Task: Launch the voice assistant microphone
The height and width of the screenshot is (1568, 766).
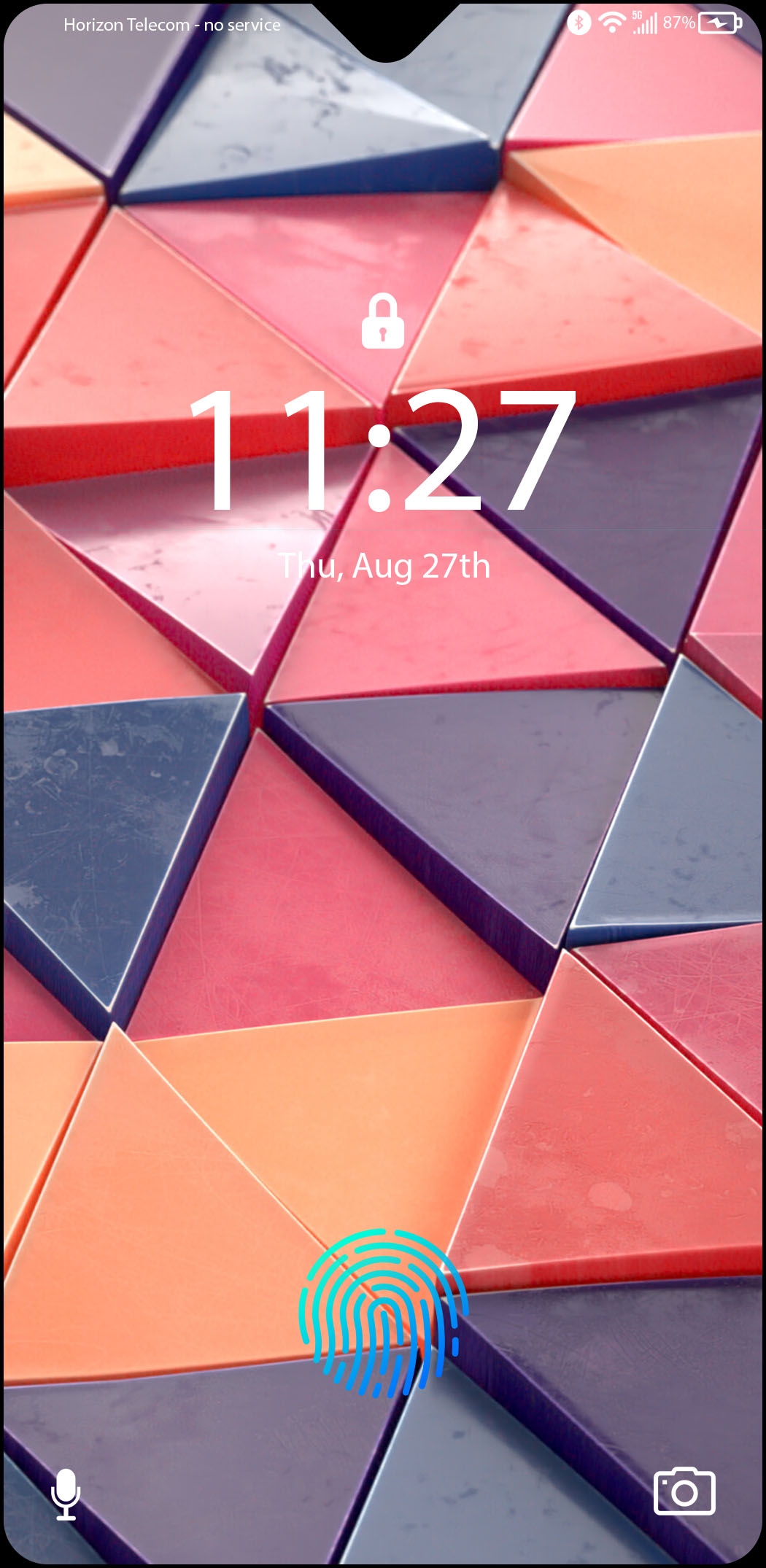Action: coord(66,1494)
